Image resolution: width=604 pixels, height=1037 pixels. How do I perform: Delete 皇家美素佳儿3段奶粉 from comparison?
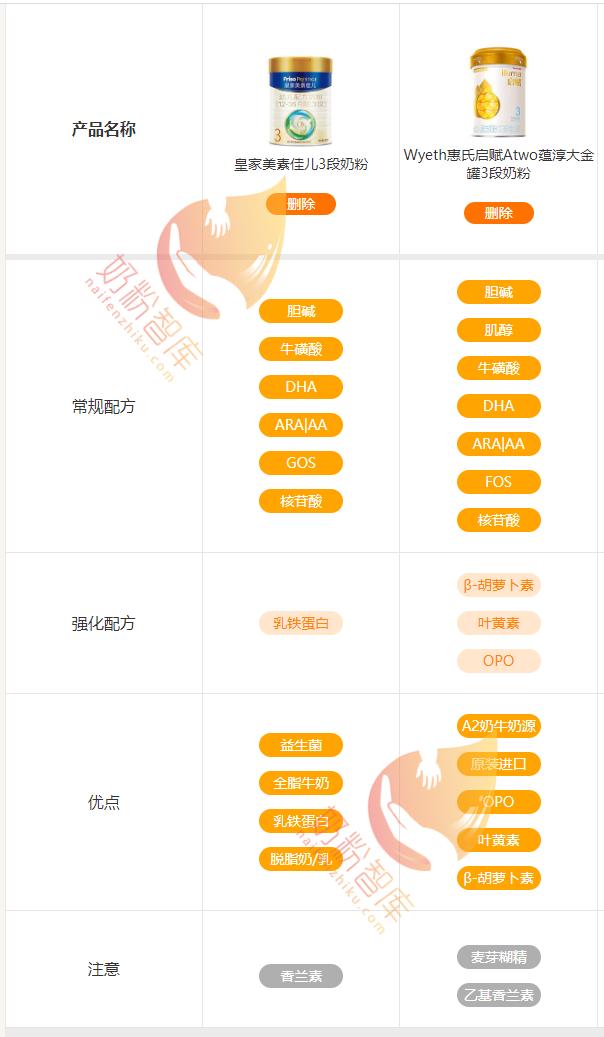(x=300, y=204)
